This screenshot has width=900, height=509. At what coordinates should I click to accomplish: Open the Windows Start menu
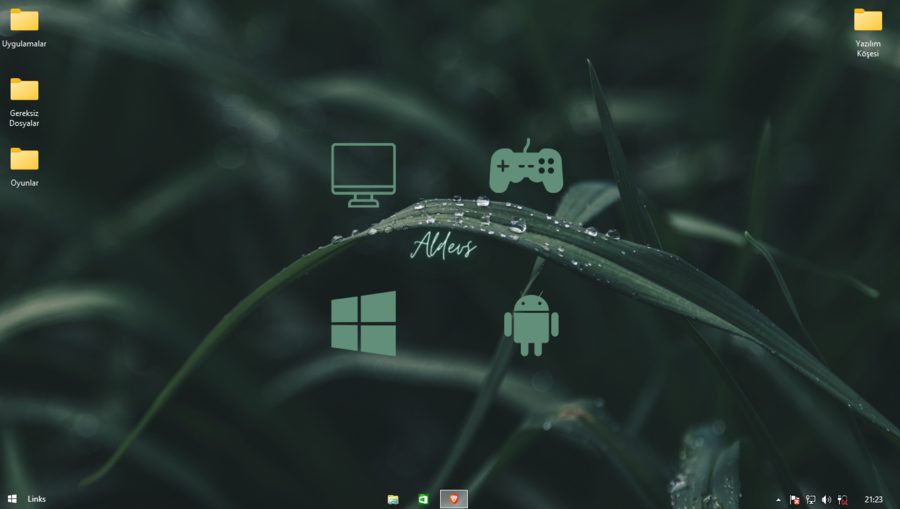(x=12, y=499)
